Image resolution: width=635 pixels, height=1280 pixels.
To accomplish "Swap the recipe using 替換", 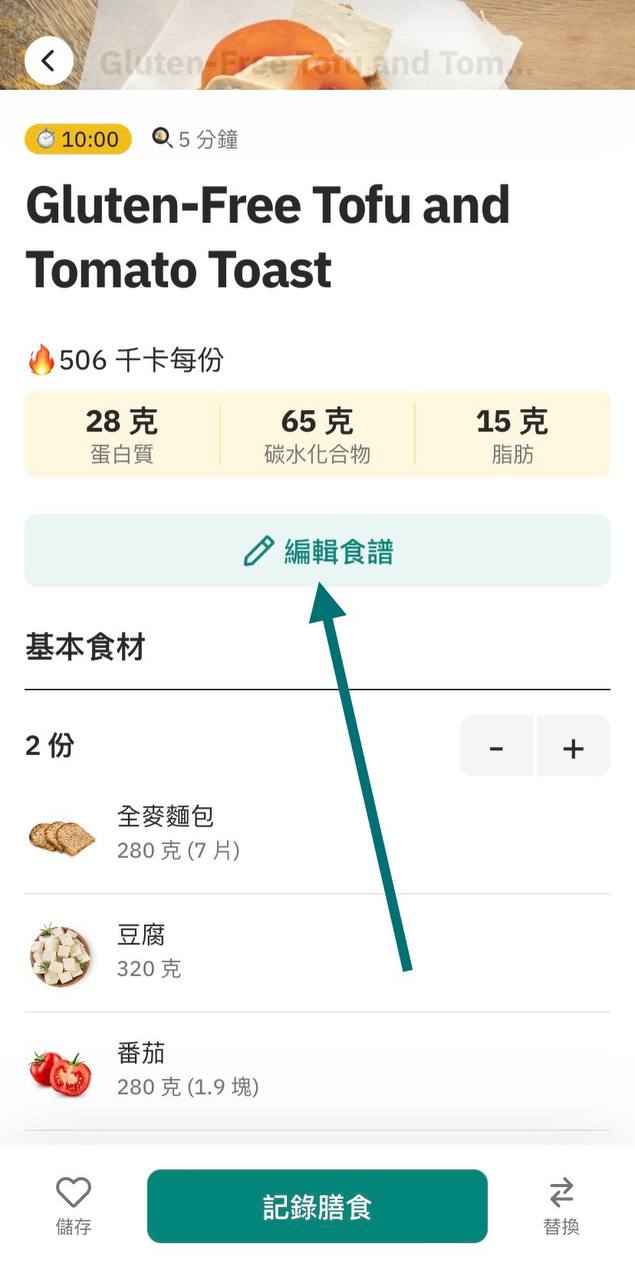I will point(561,1206).
